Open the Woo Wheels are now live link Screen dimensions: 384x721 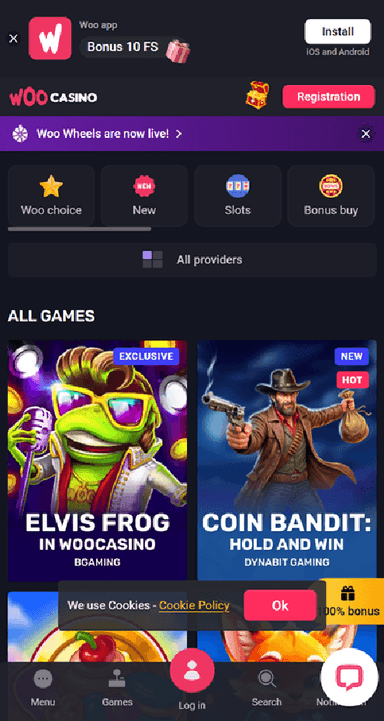pos(109,134)
